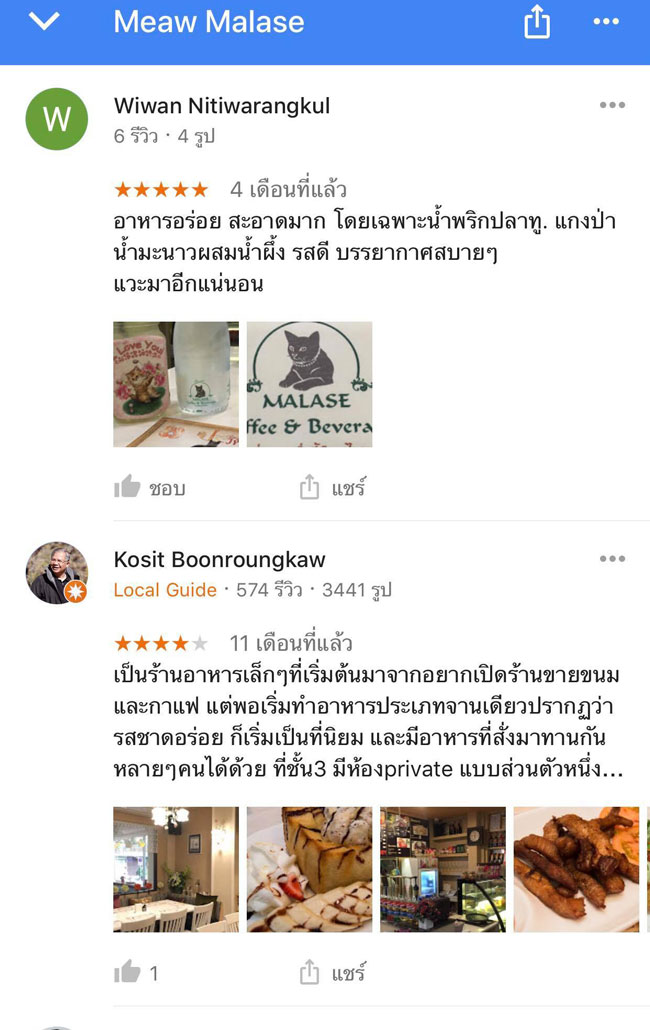View Kosit's photo of the shop counter

point(443,869)
